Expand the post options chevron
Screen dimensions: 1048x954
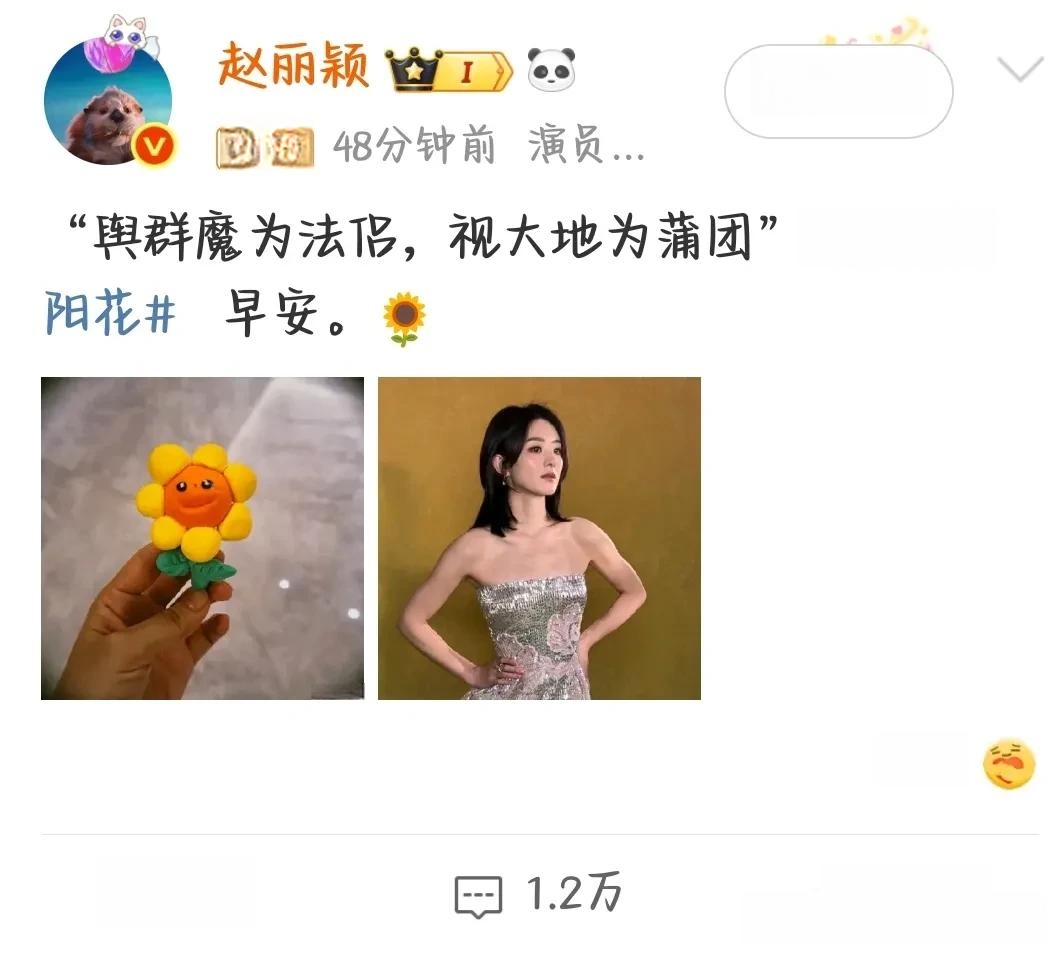pyautogui.click(x=1019, y=70)
